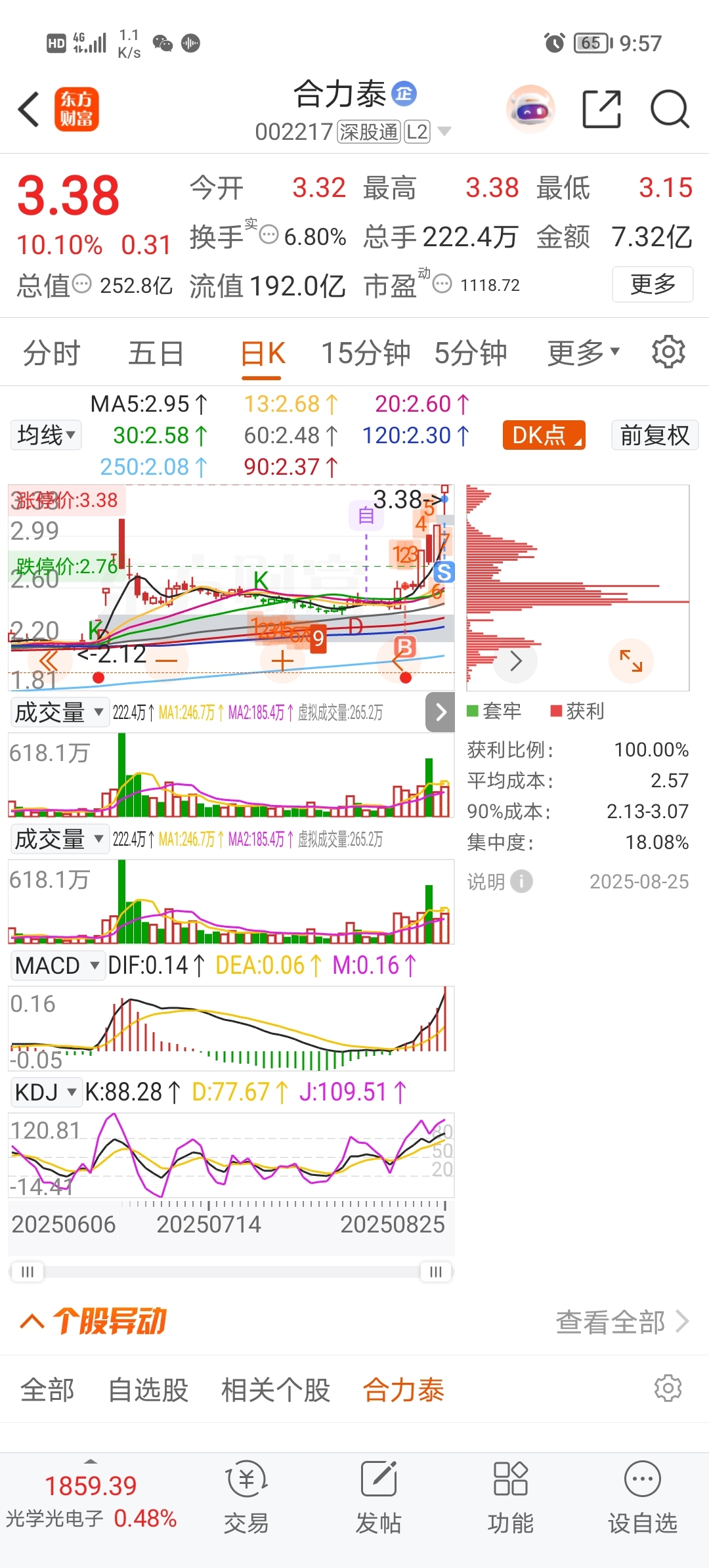
Task: Open the KDJ indicator dropdown
Action: (x=45, y=1092)
